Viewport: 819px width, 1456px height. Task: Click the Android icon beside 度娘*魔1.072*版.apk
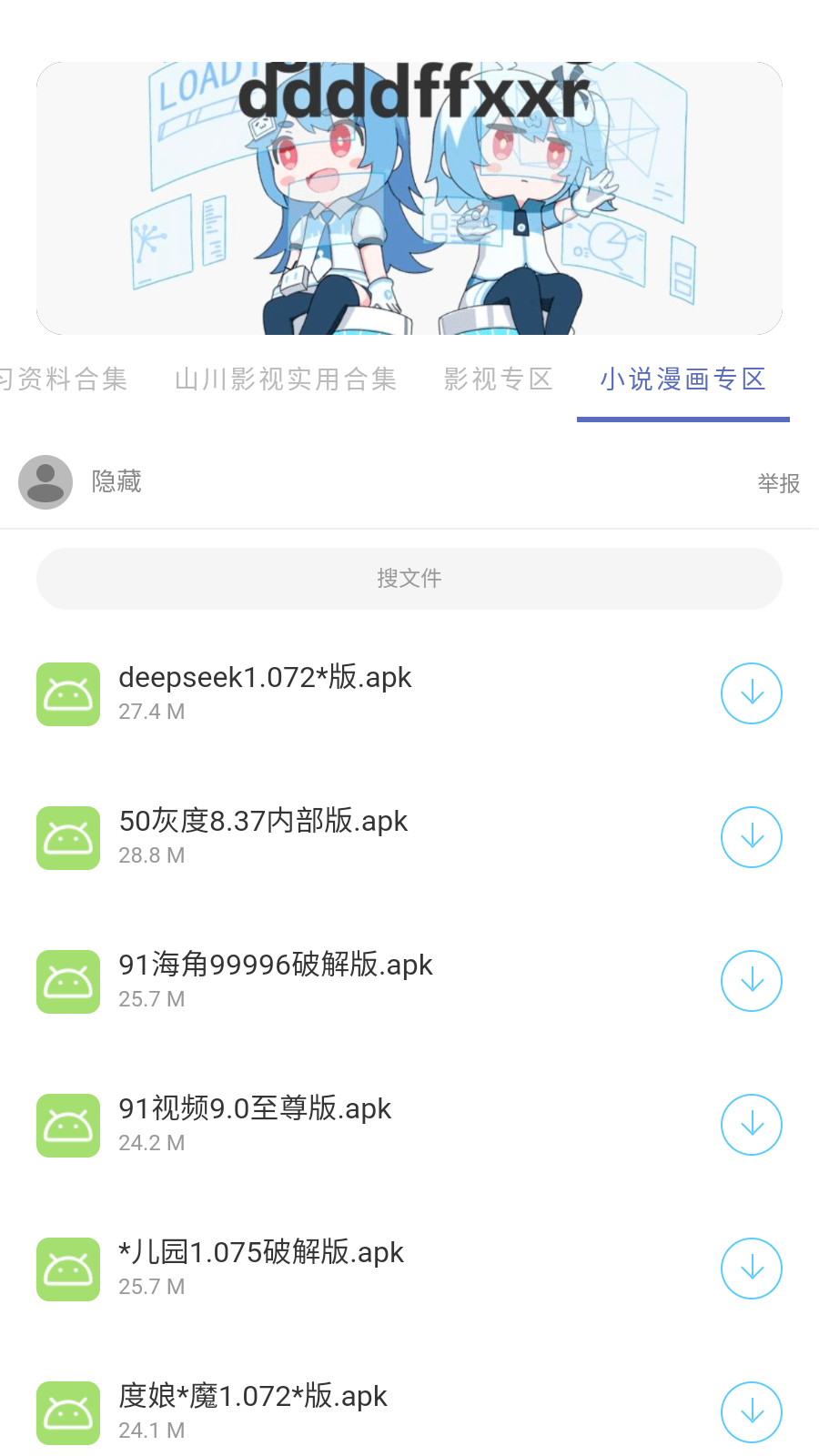(67, 1412)
